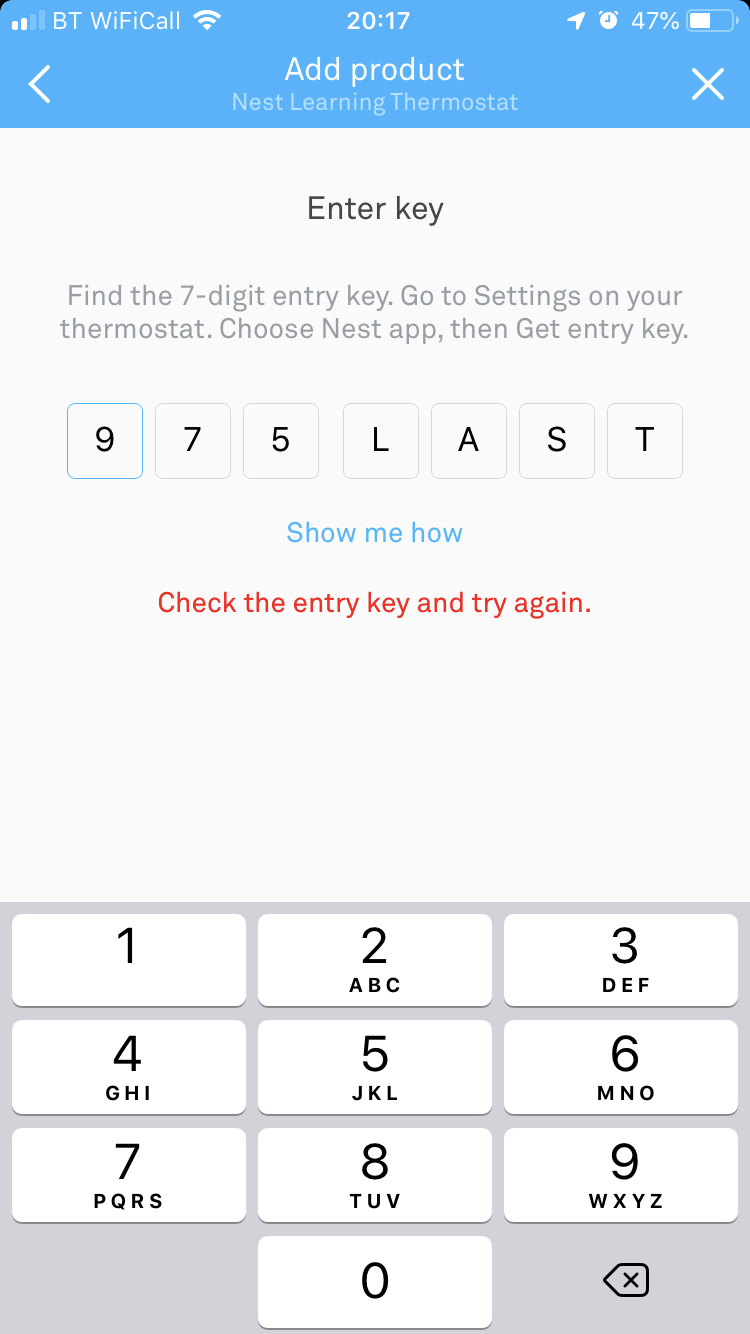Close the Add product flow
The width and height of the screenshot is (750, 1334).
pyautogui.click(x=708, y=85)
